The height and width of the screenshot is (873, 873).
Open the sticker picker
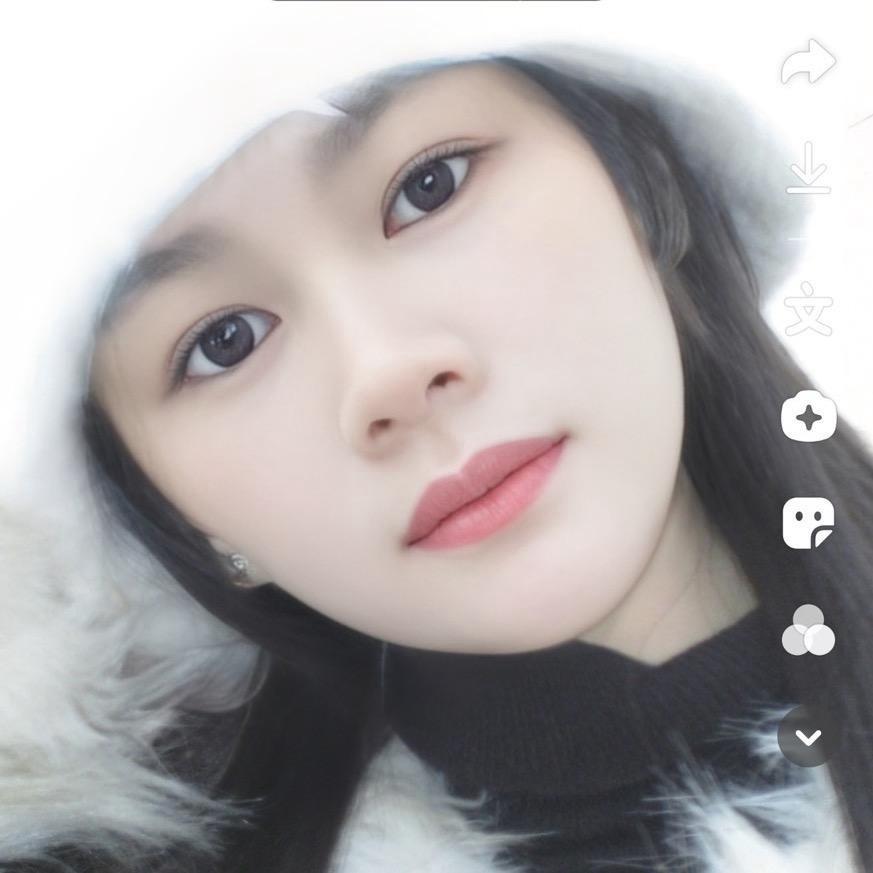pos(808,523)
